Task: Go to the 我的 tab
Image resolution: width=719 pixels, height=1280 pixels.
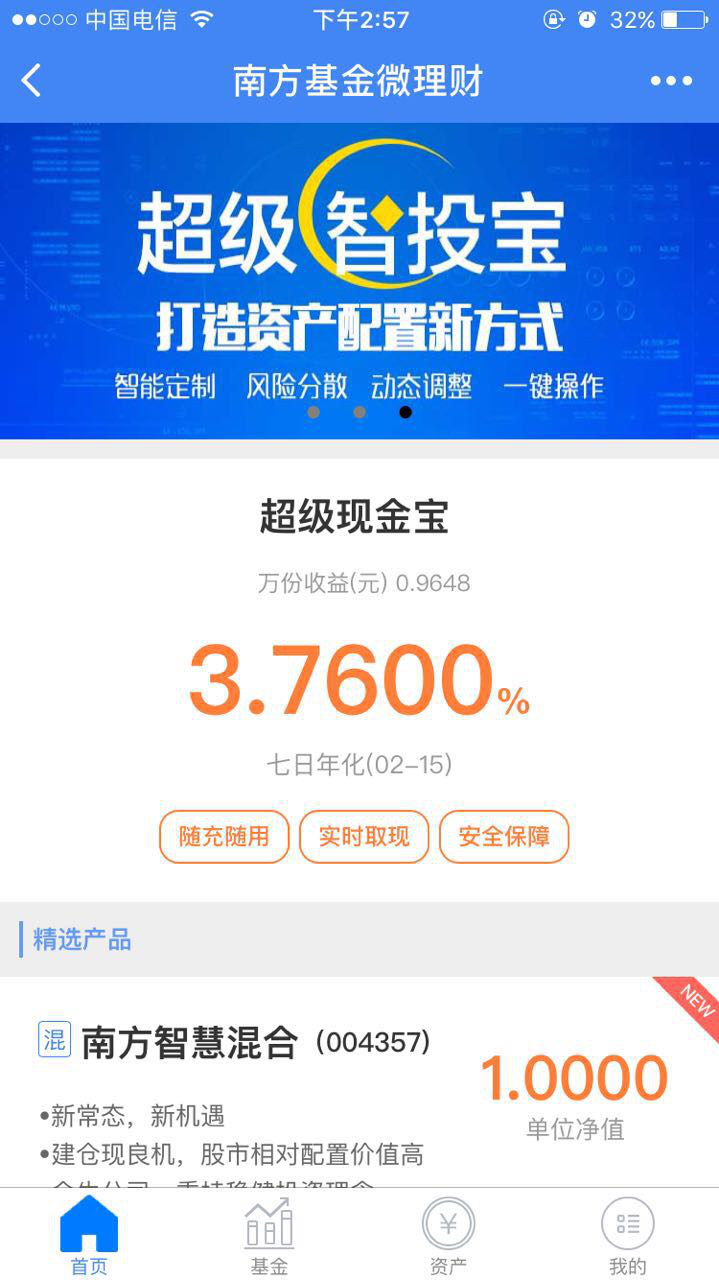Action: point(628,1236)
